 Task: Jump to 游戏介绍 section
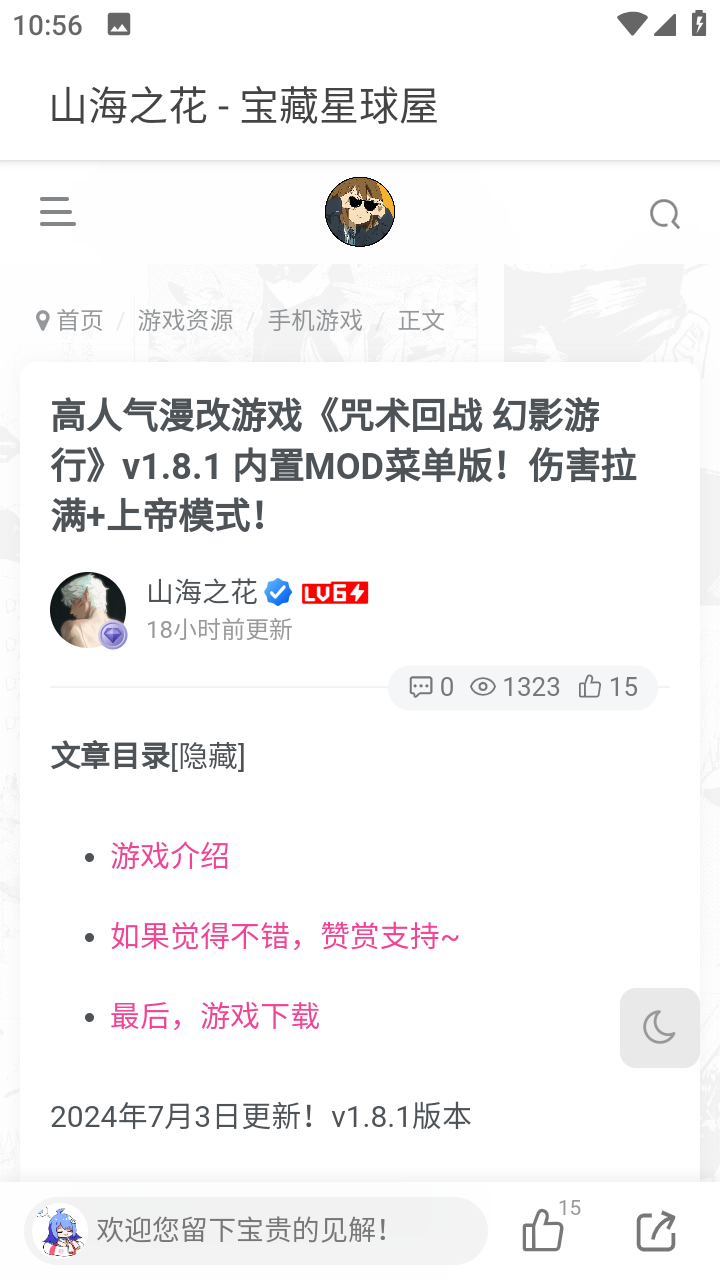click(x=170, y=856)
